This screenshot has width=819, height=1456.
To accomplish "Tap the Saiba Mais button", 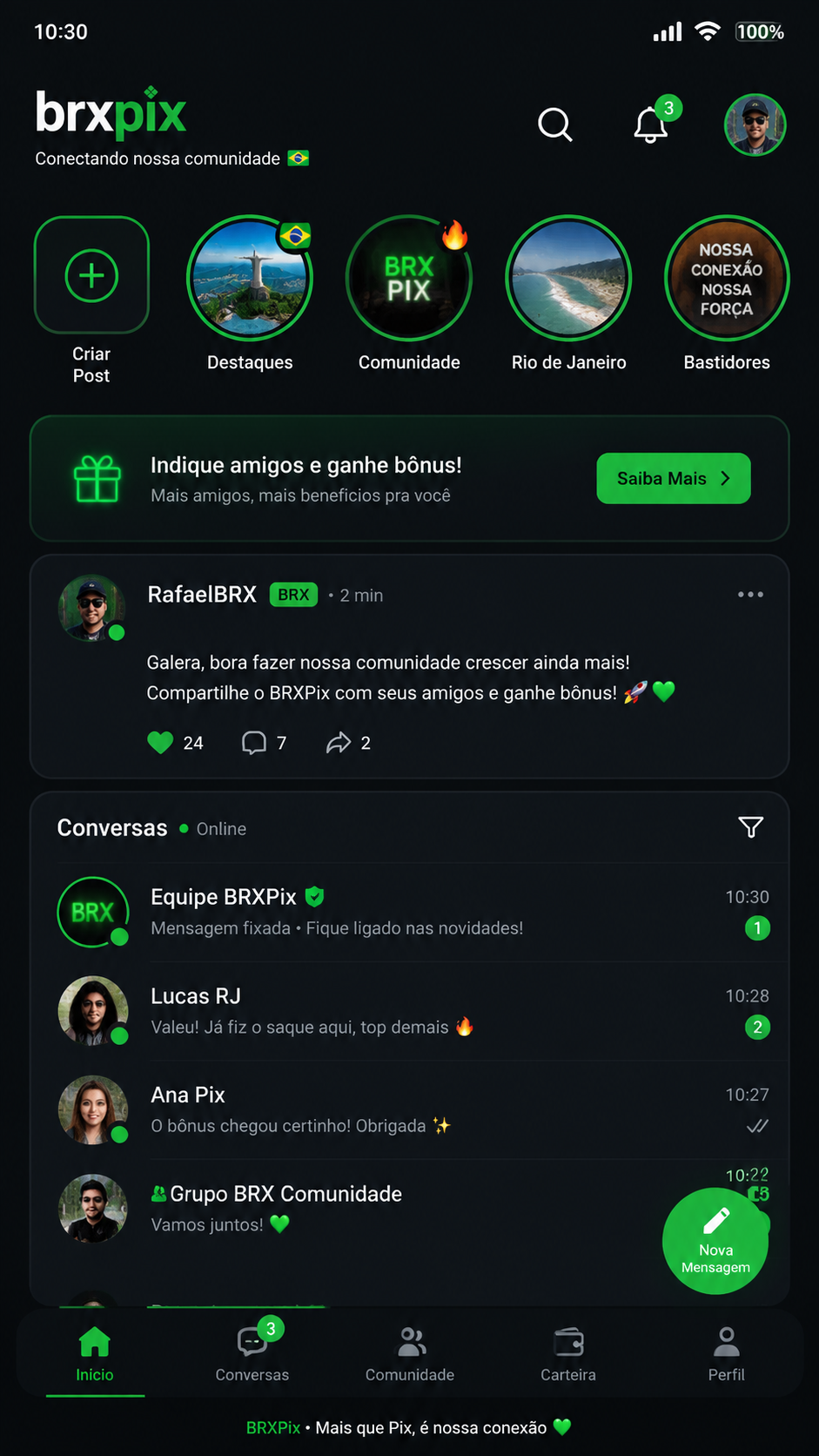I will [x=674, y=478].
